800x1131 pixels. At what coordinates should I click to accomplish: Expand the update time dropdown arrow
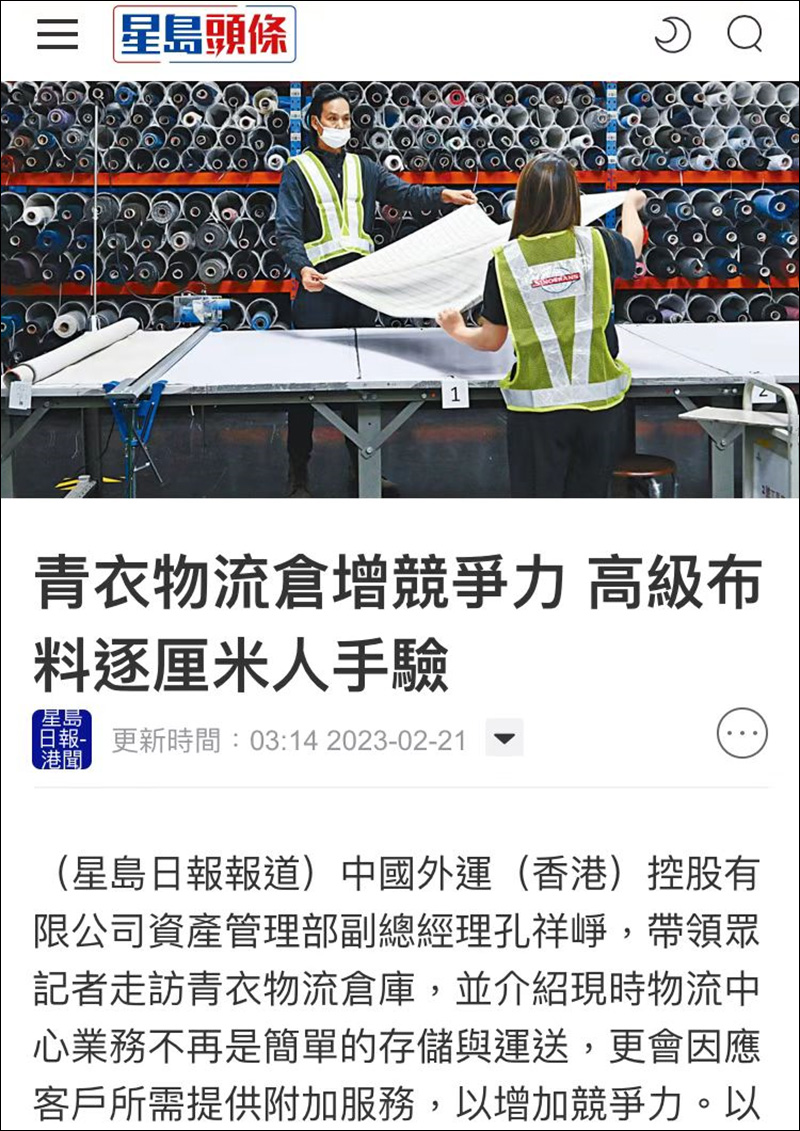tap(505, 739)
